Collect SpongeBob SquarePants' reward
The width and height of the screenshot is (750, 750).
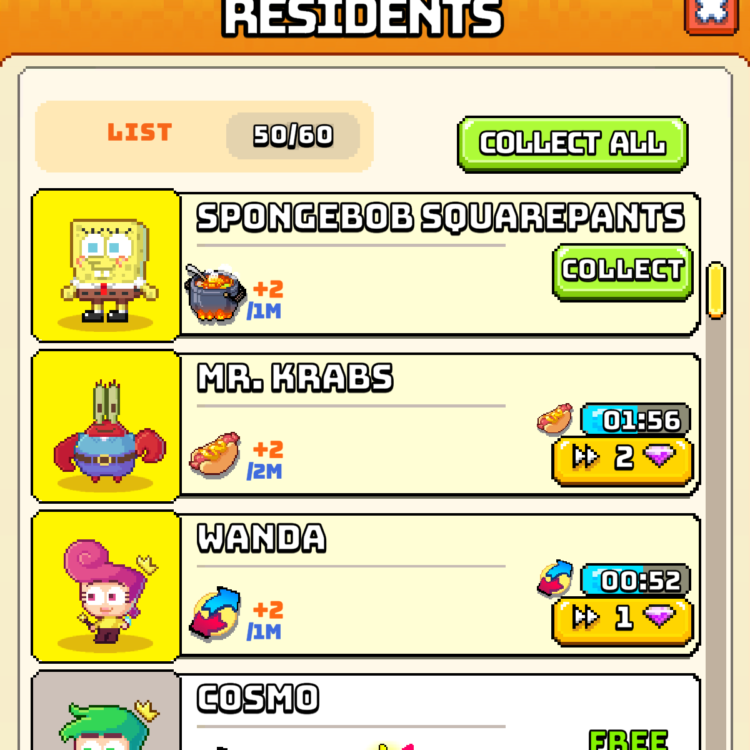tap(622, 270)
